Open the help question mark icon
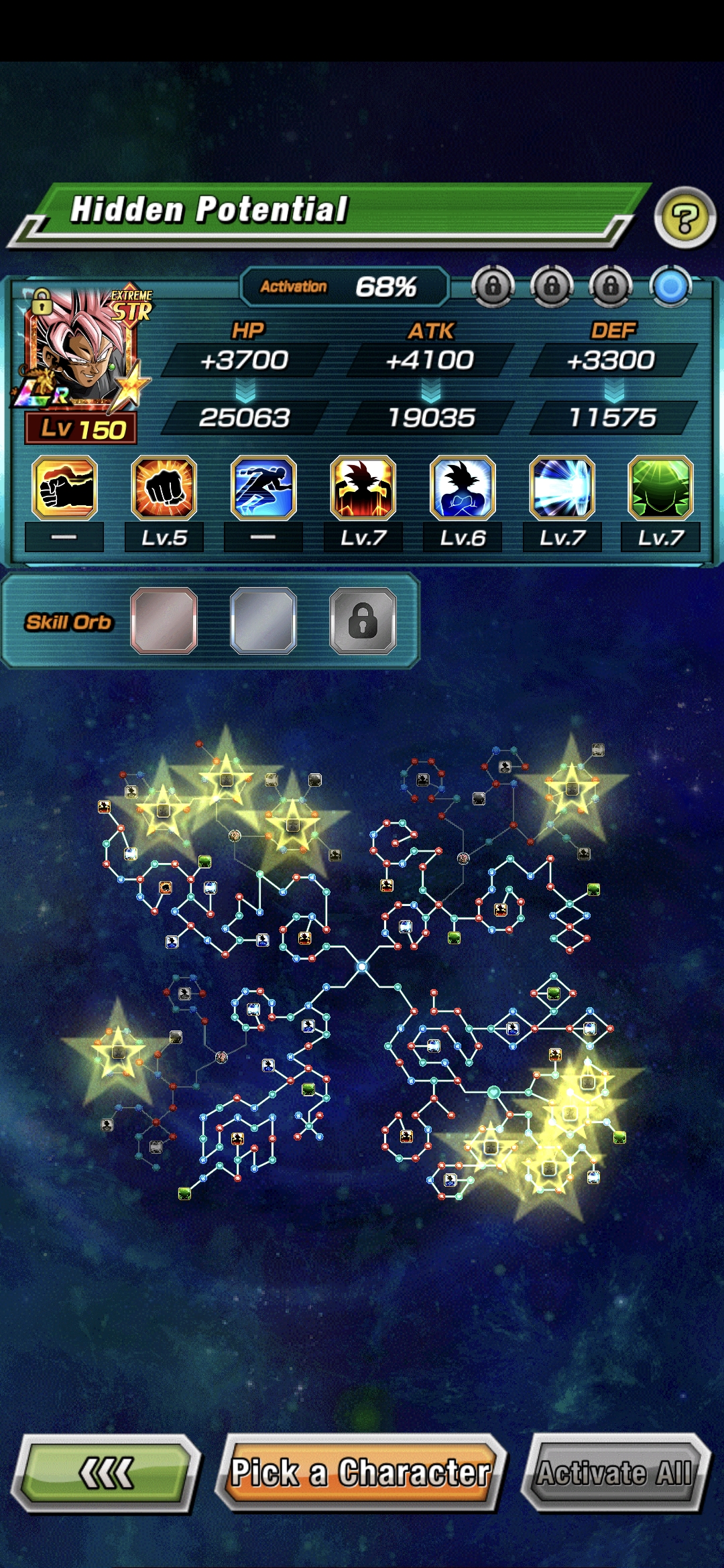 684,218
